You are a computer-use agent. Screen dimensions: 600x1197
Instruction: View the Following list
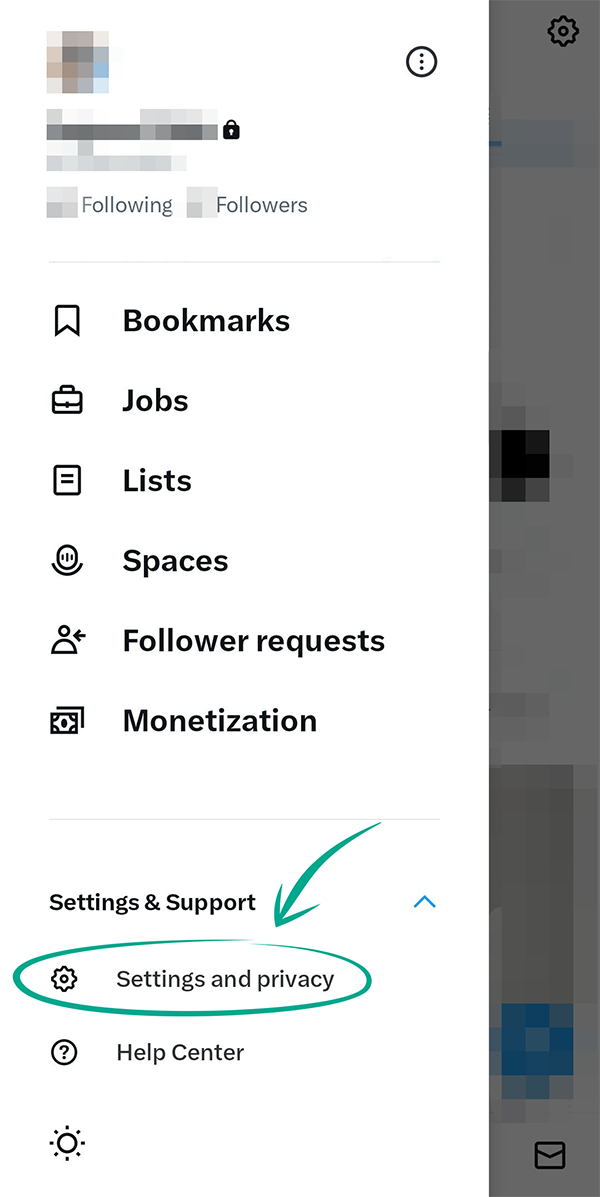[110, 205]
